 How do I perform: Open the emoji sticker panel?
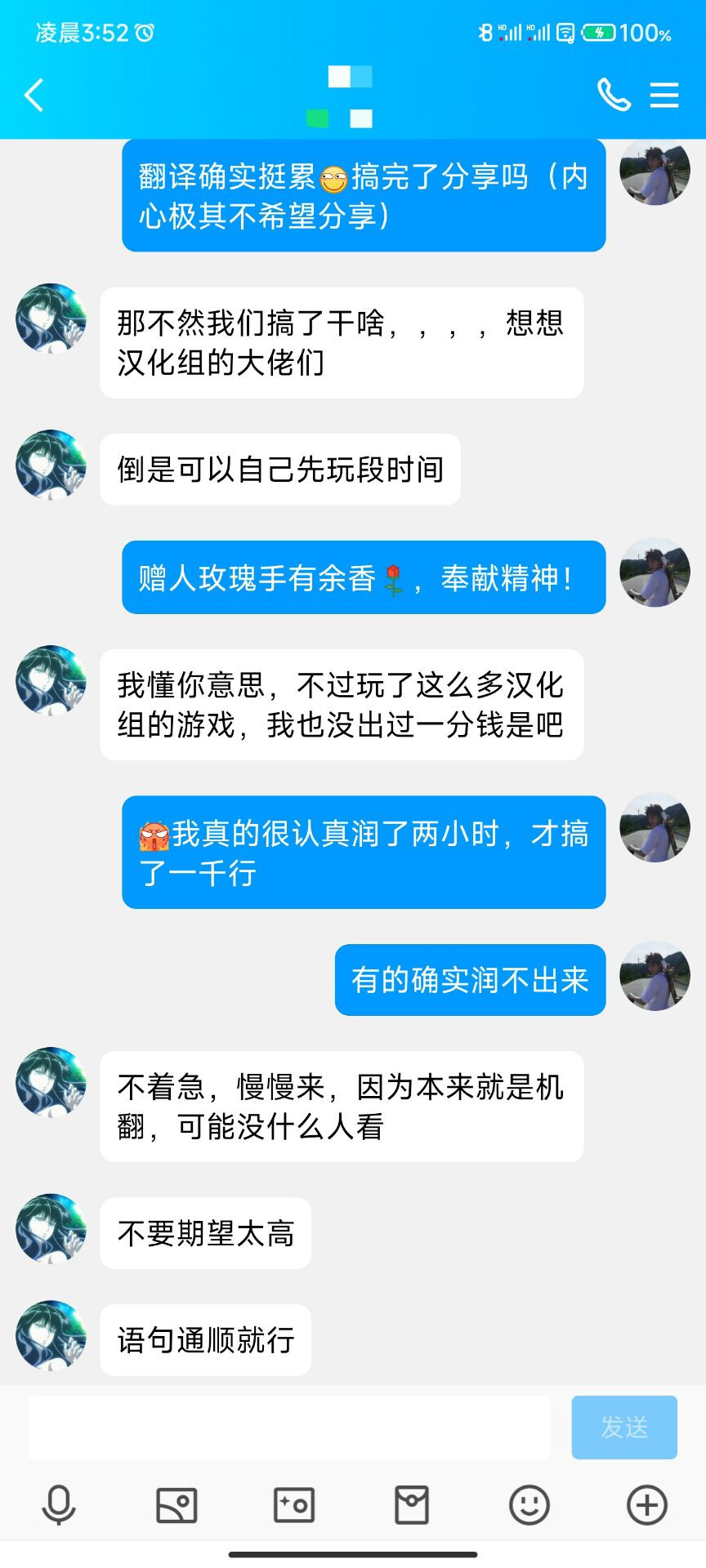click(x=529, y=1504)
